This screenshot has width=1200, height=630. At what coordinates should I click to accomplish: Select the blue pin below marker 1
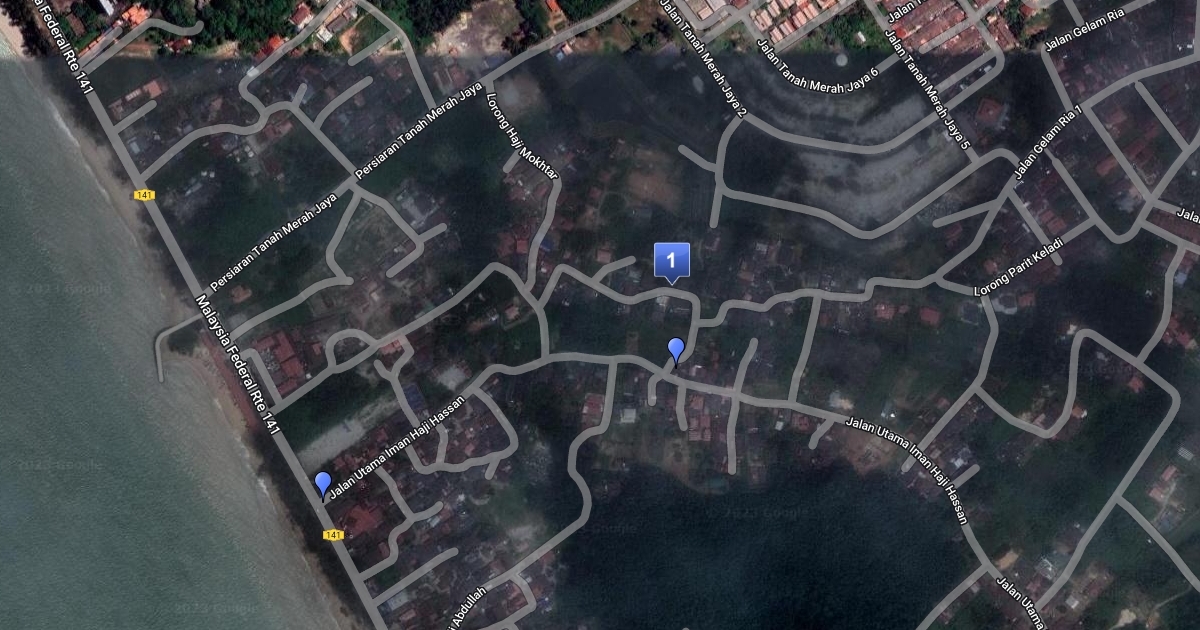coord(676,351)
